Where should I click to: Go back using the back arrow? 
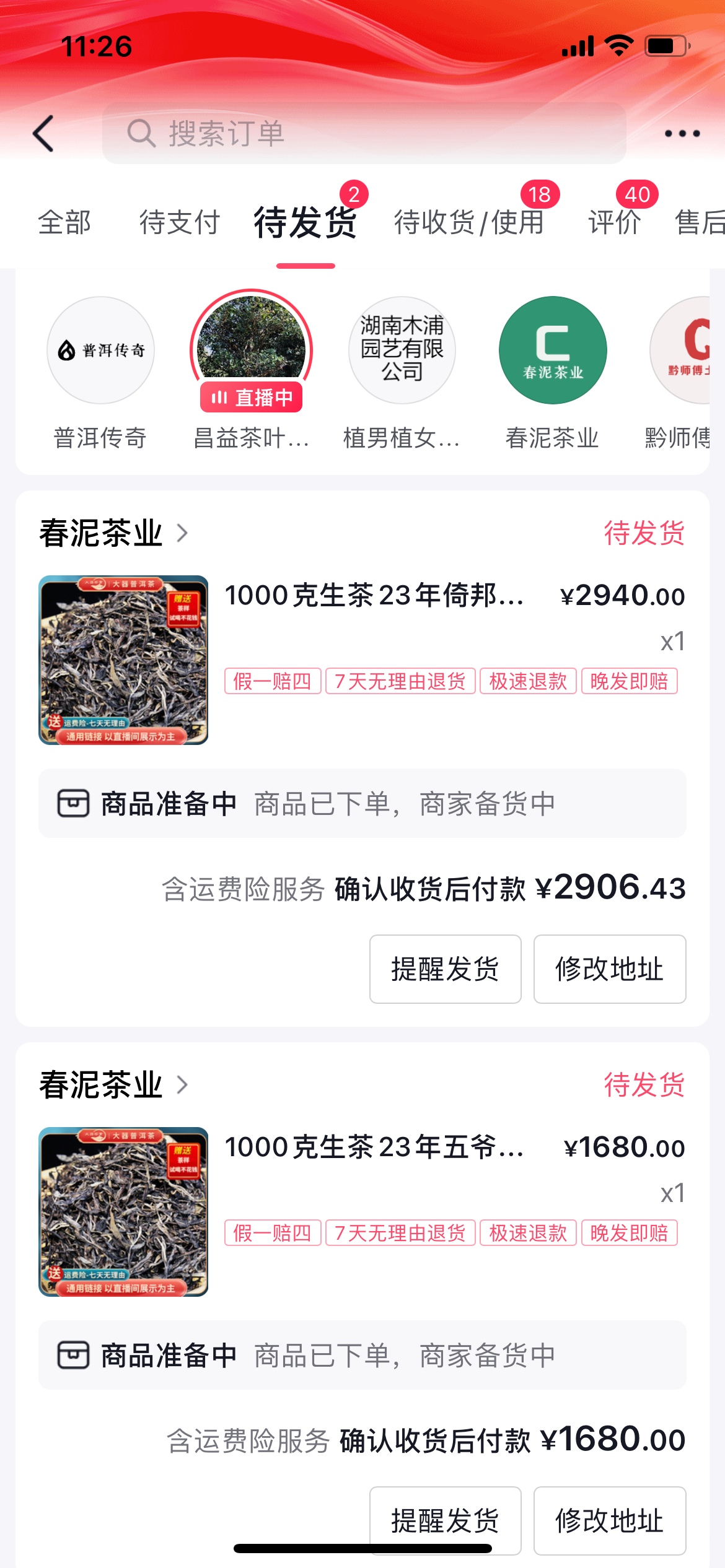click(x=43, y=133)
